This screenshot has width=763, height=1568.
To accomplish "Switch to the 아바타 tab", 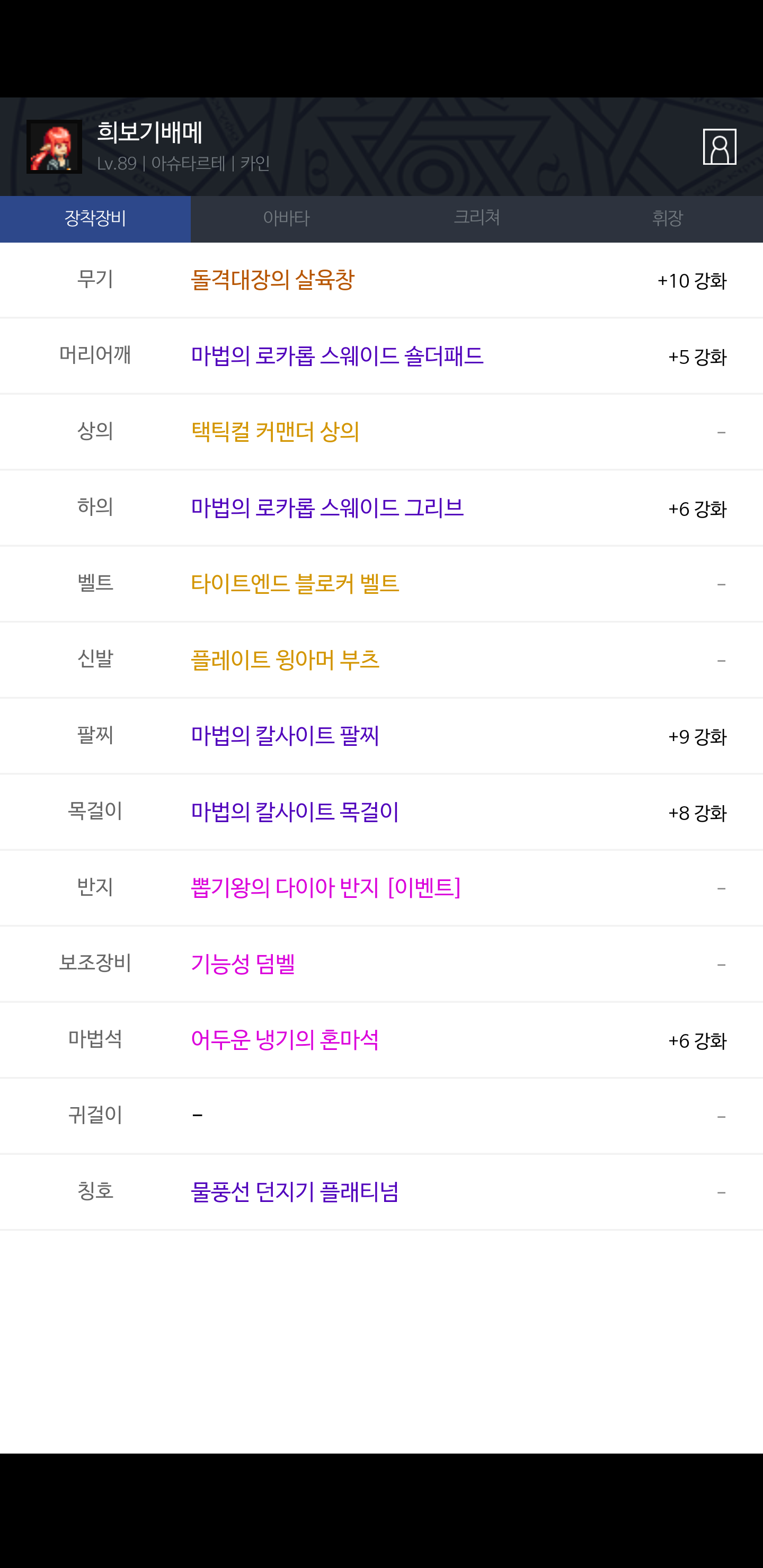I will (286, 219).
